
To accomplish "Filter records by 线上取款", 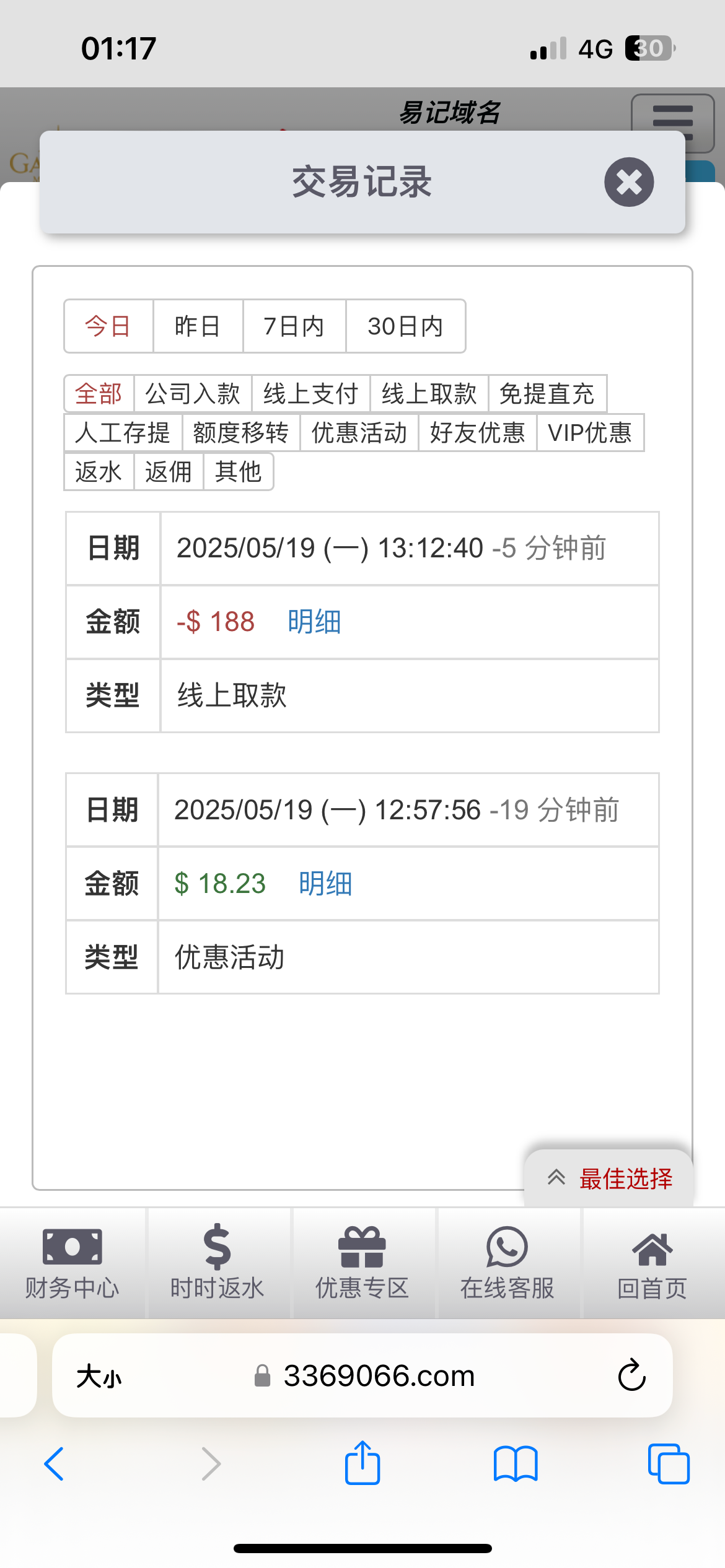I will (429, 394).
